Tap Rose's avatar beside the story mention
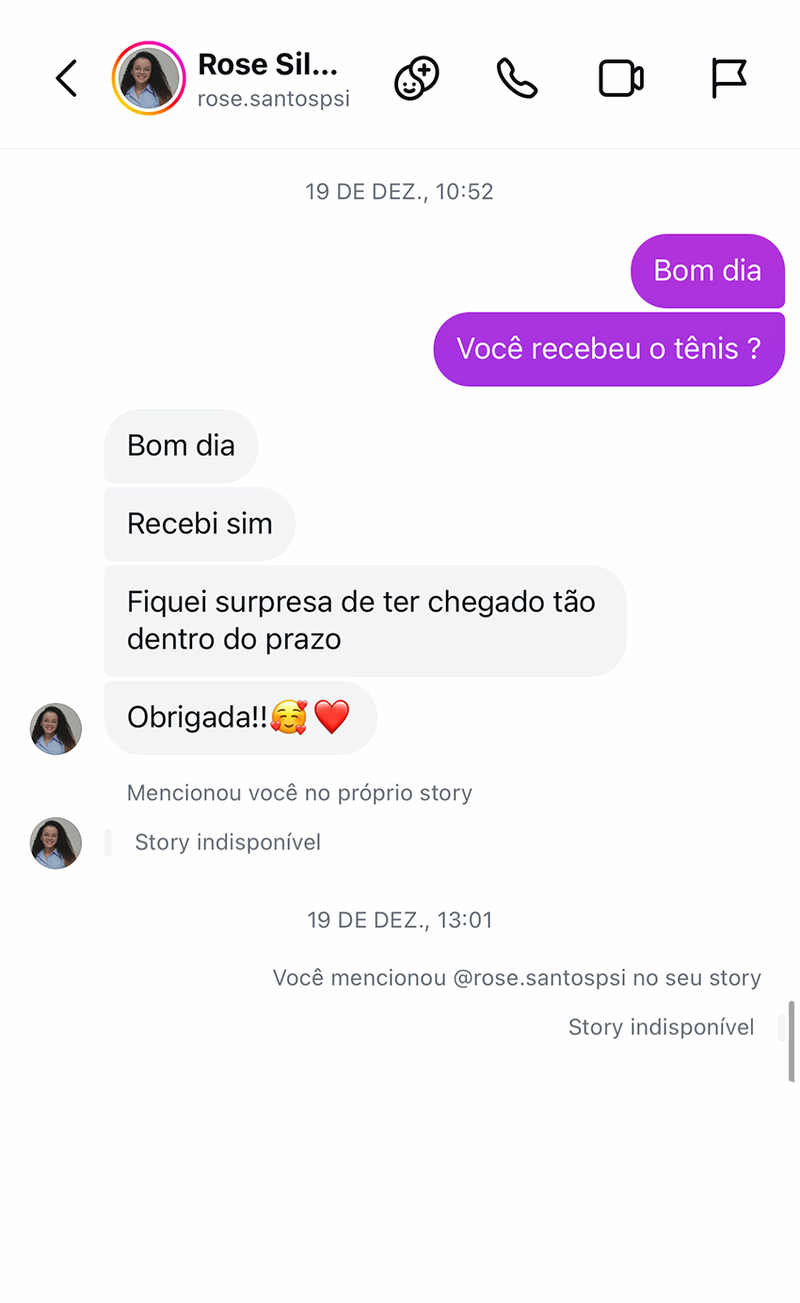 click(55, 843)
